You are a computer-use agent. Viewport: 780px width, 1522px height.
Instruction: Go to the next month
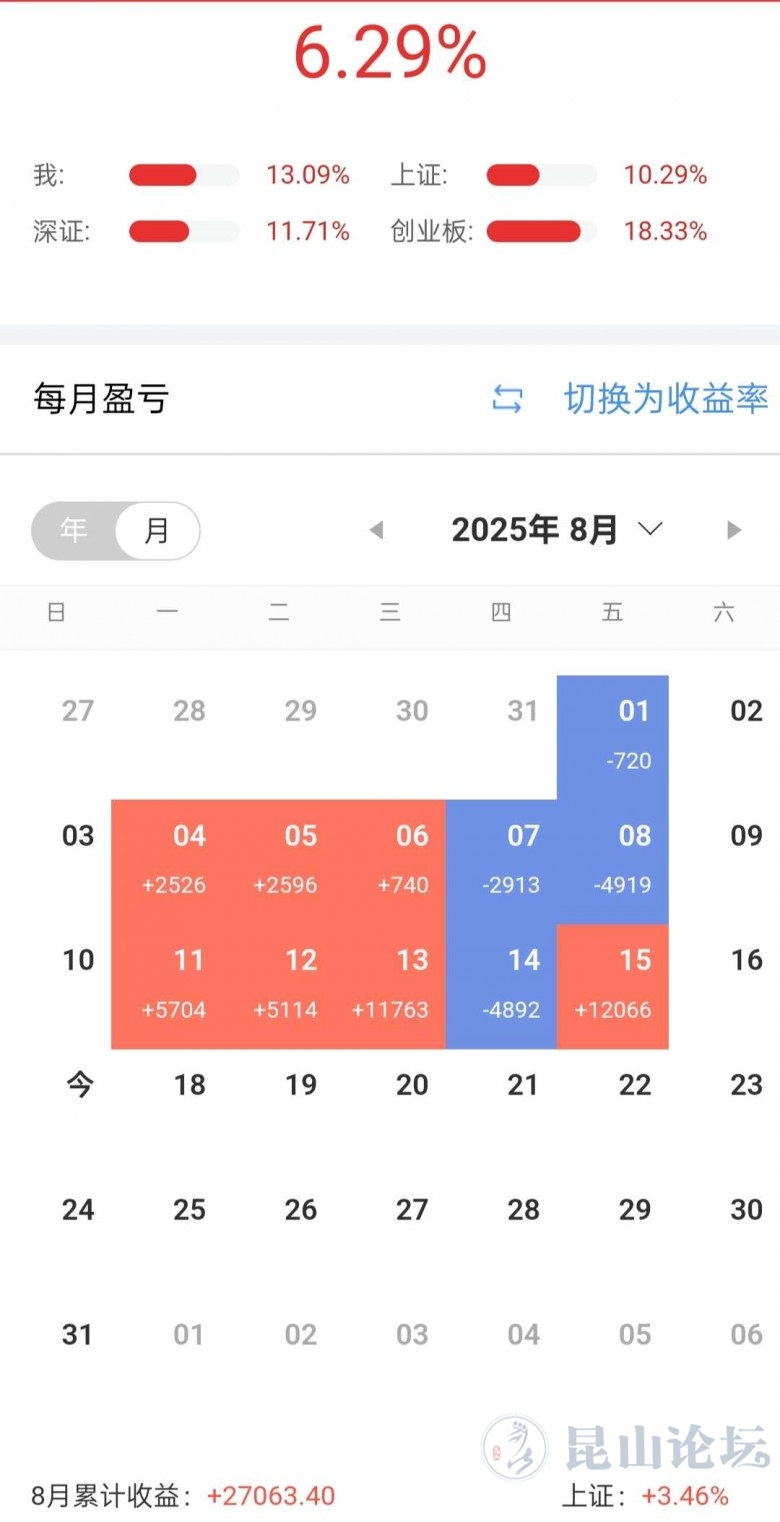[x=734, y=530]
